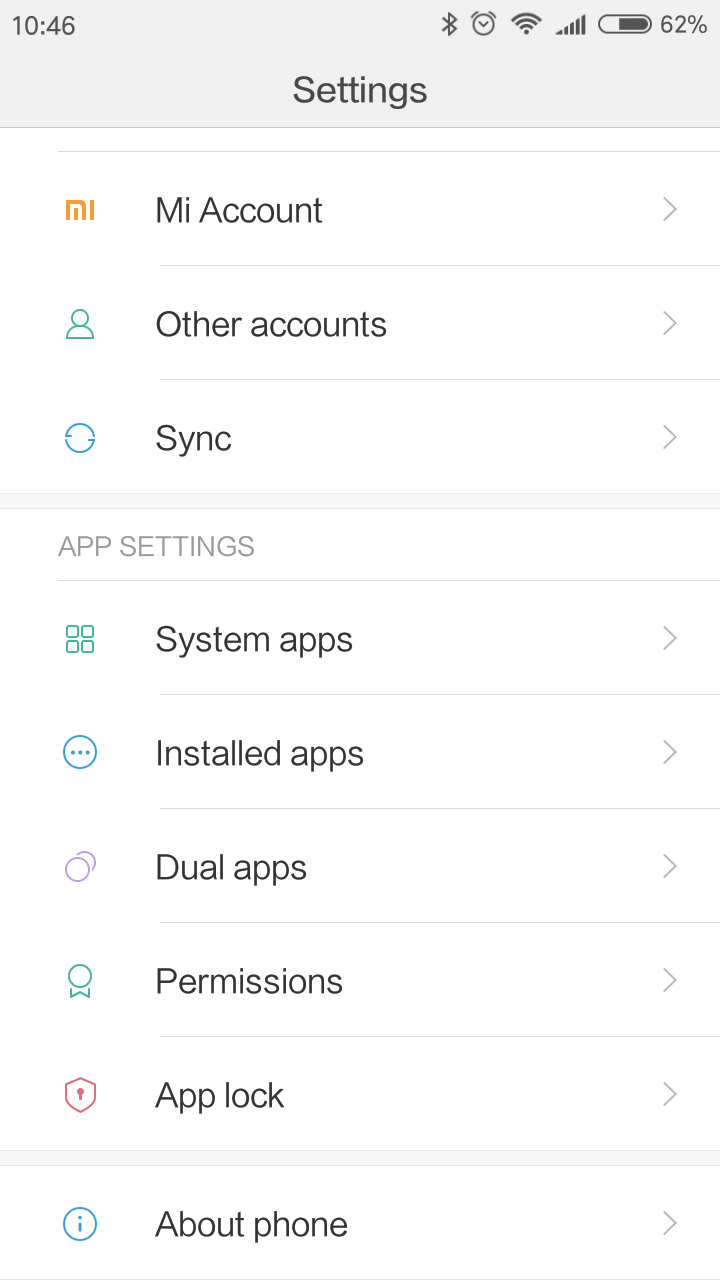Open Other accounts
720x1280 pixels.
(x=360, y=323)
